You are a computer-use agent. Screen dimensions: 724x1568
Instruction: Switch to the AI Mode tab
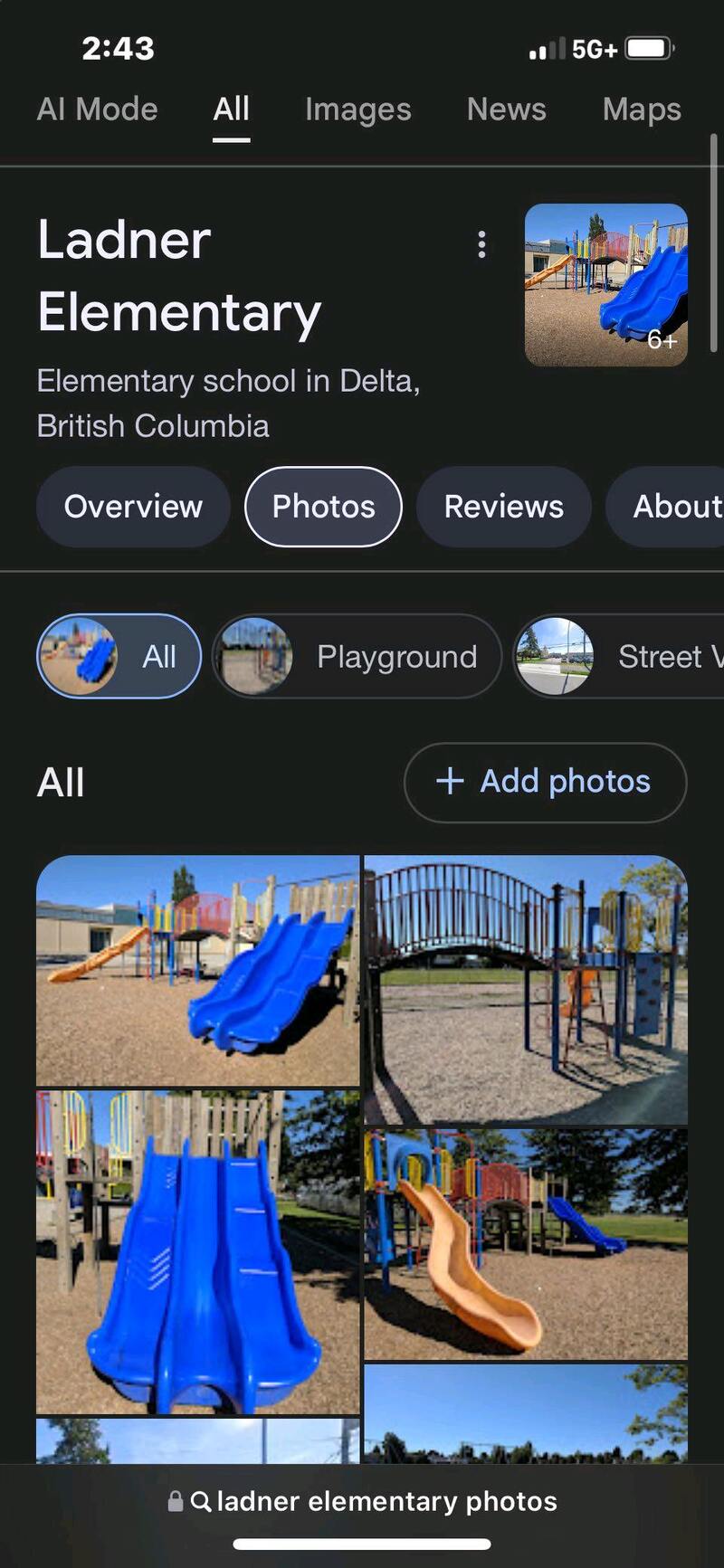(97, 109)
